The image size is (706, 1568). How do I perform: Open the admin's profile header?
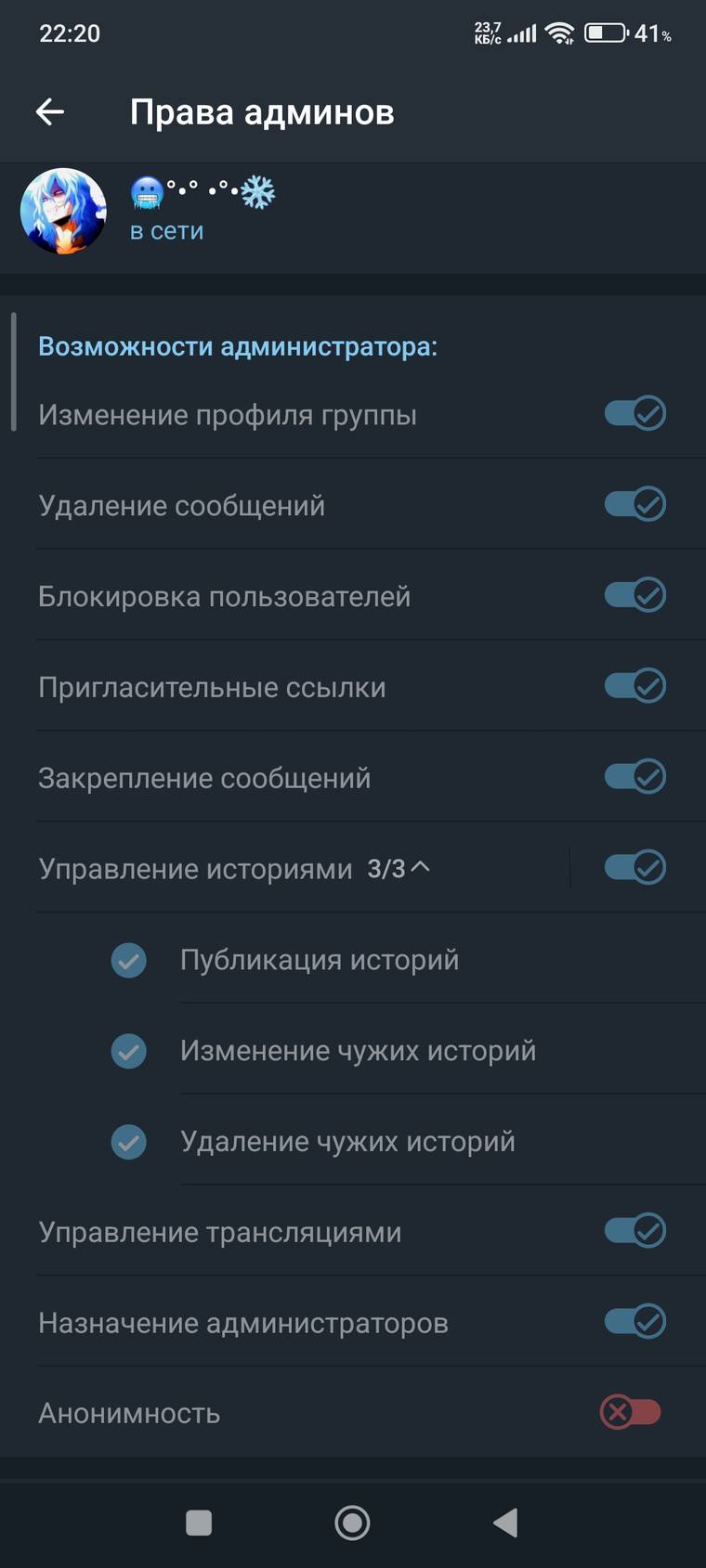[186, 212]
